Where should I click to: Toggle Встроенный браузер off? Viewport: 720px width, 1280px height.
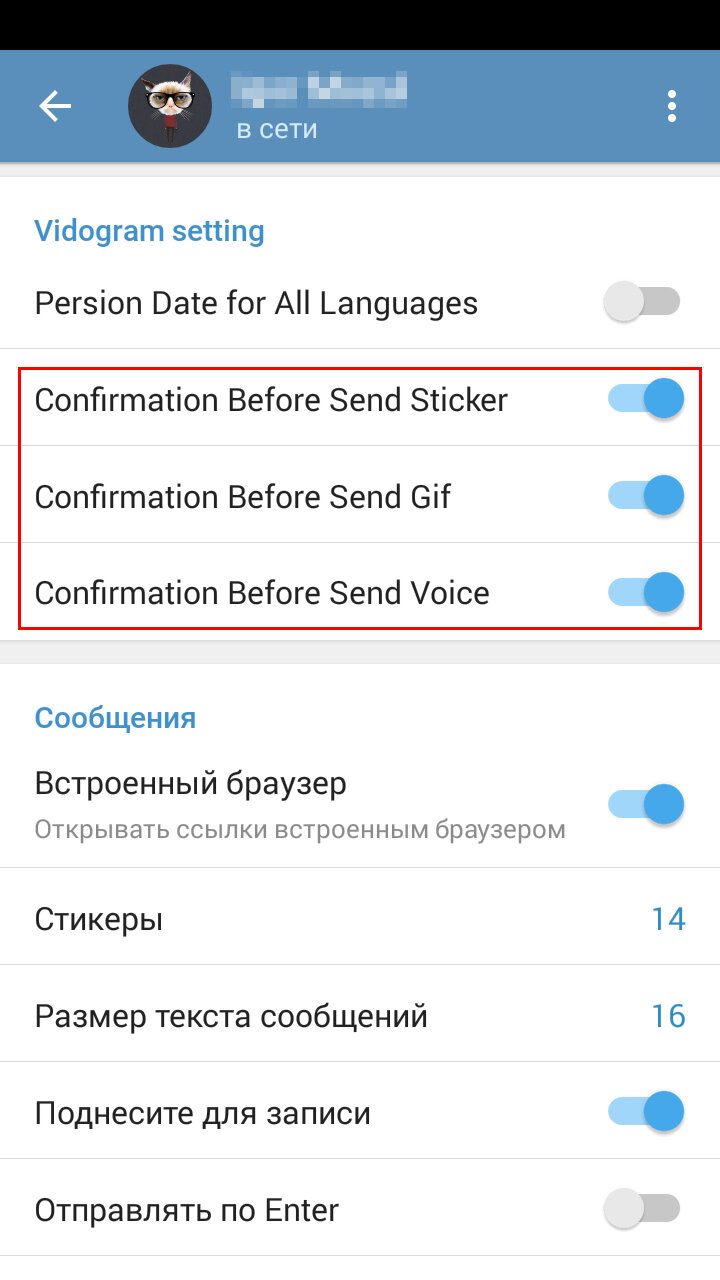(x=645, y=804)
